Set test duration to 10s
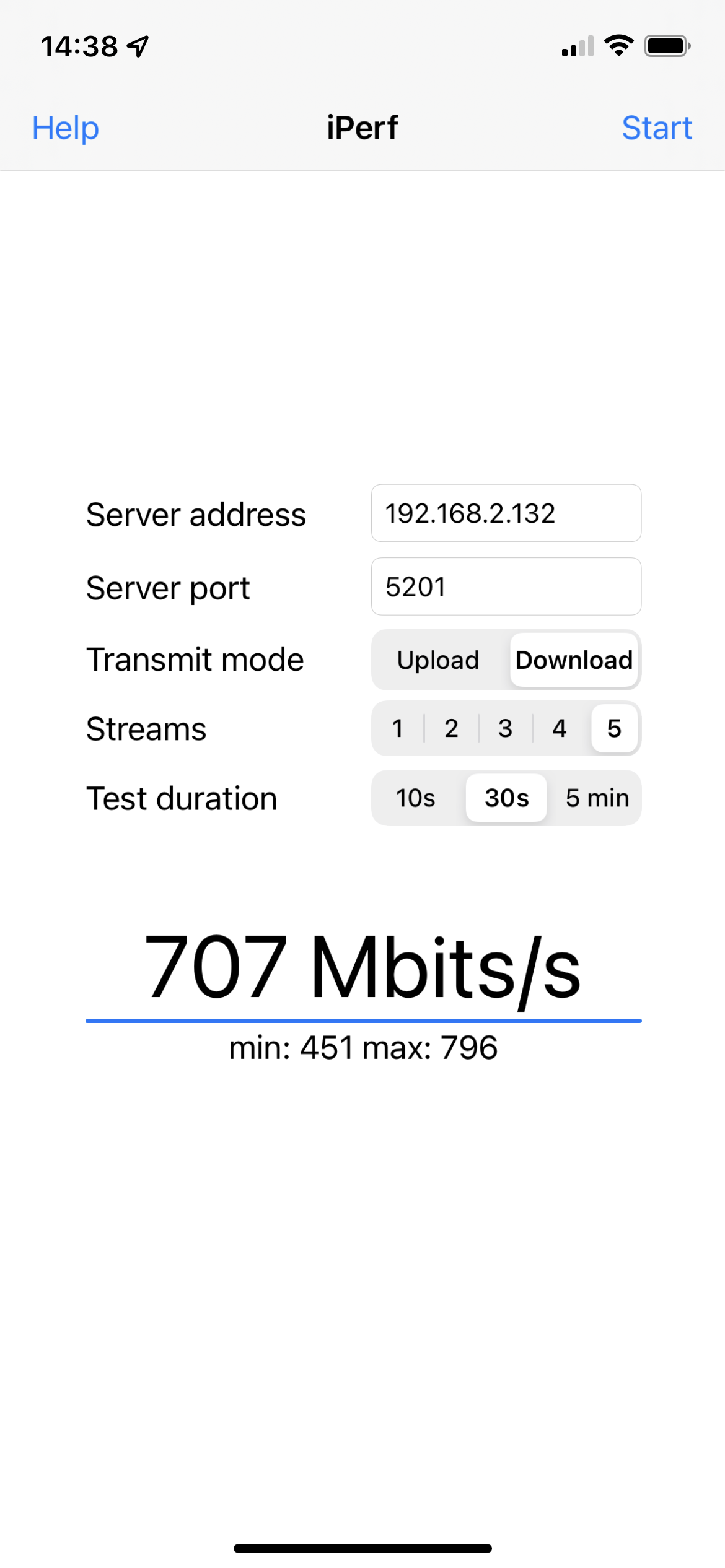Image resolution: width=725 pixels, height=1568 pixels. click(416, 798)
